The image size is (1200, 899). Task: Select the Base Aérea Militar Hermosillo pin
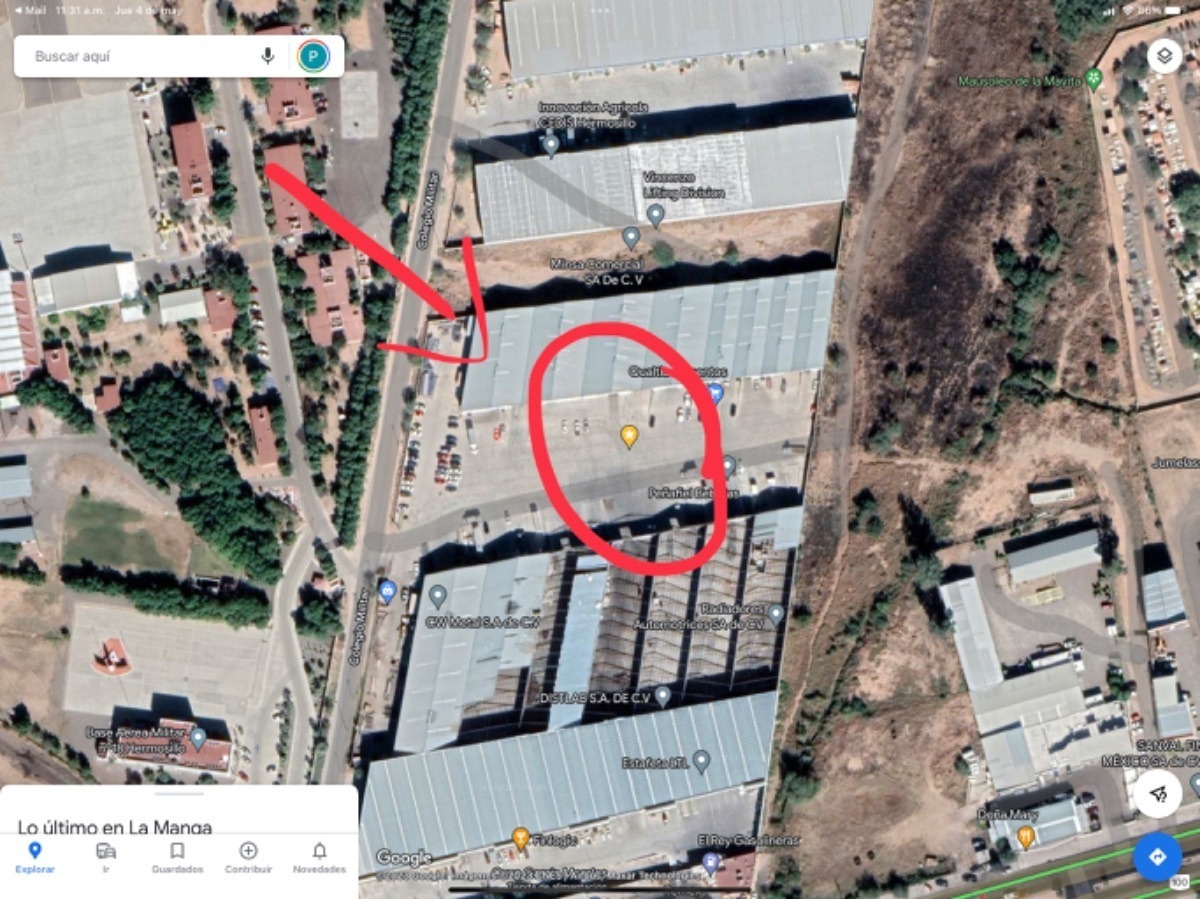coord(198,739)
